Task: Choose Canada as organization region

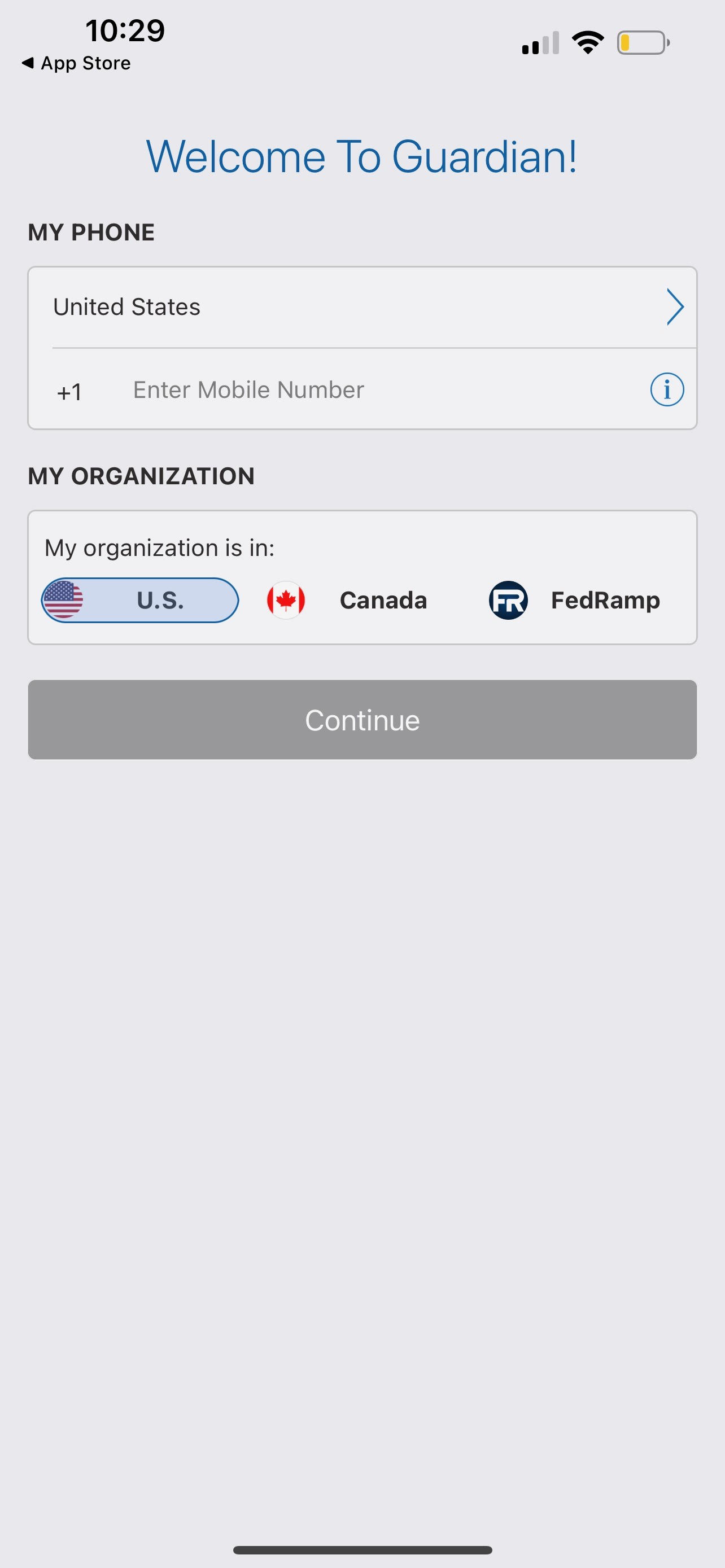Action: 348,600
